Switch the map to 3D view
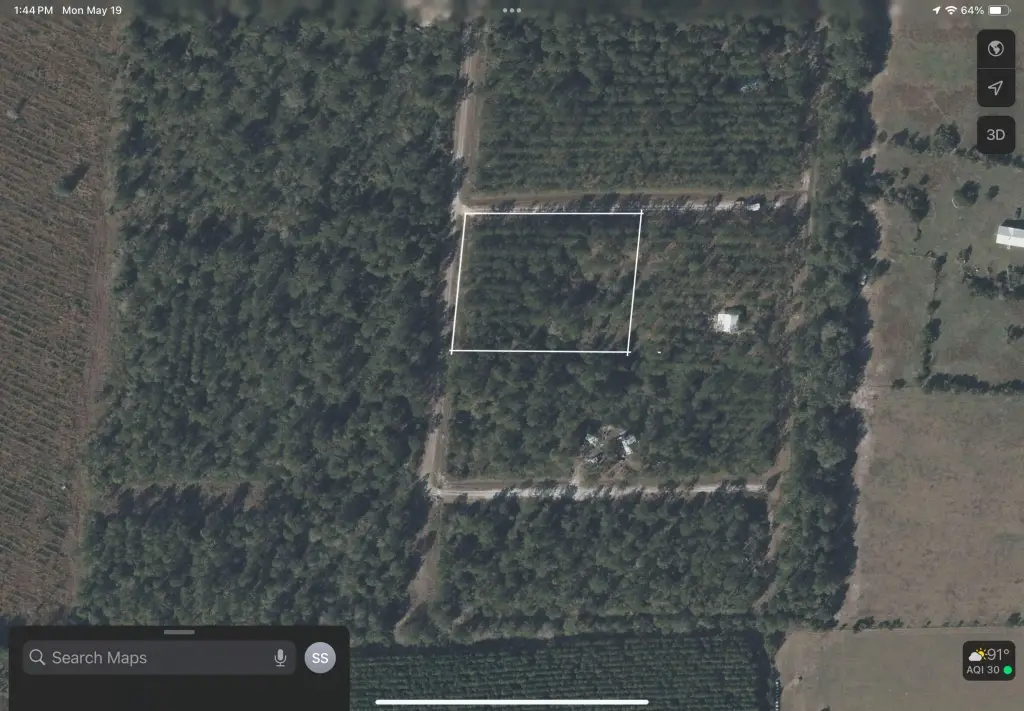1024x711 pixels. click(x=995, y=135)
